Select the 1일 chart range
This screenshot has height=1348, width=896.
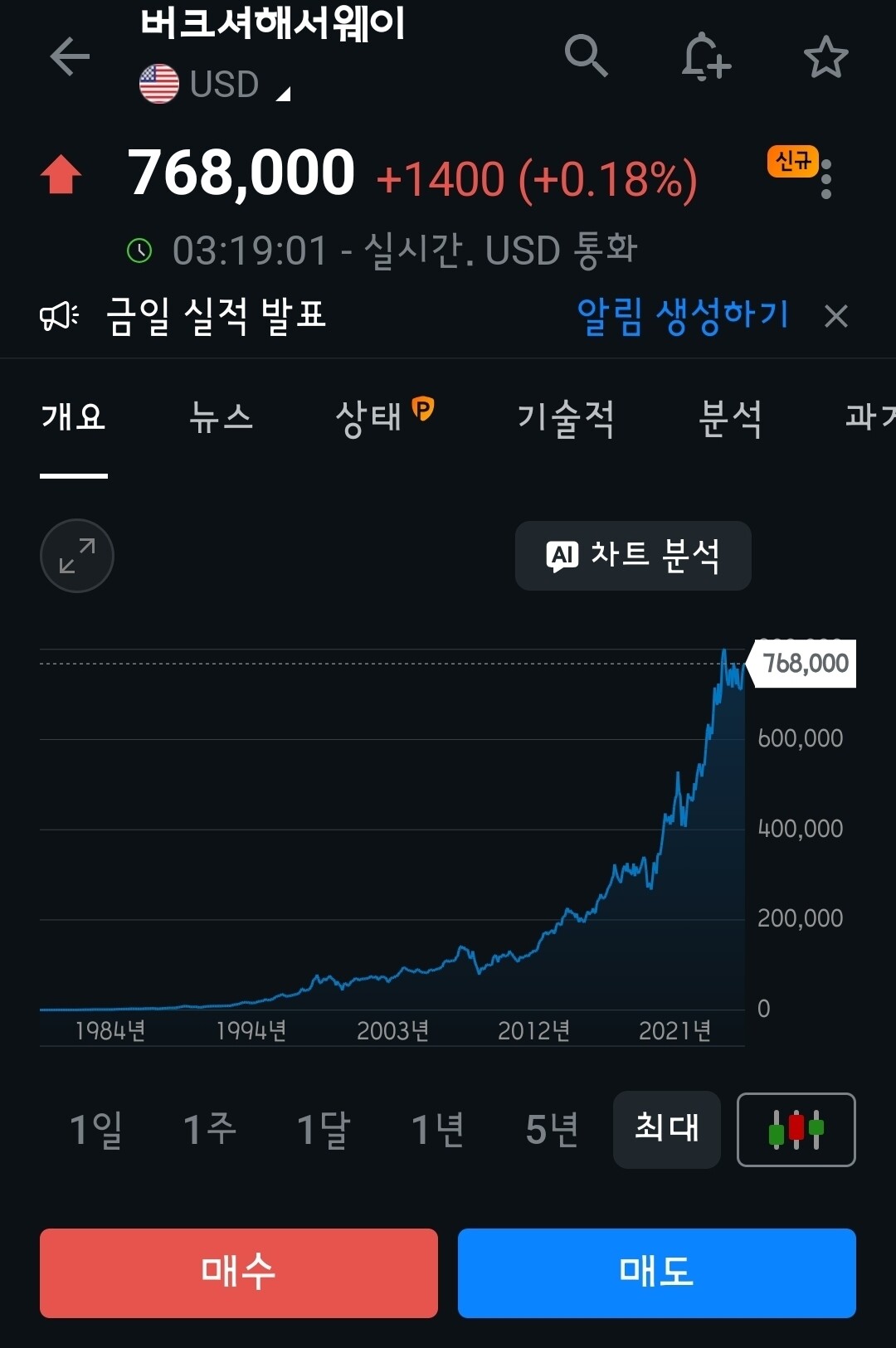[96, 1130]
